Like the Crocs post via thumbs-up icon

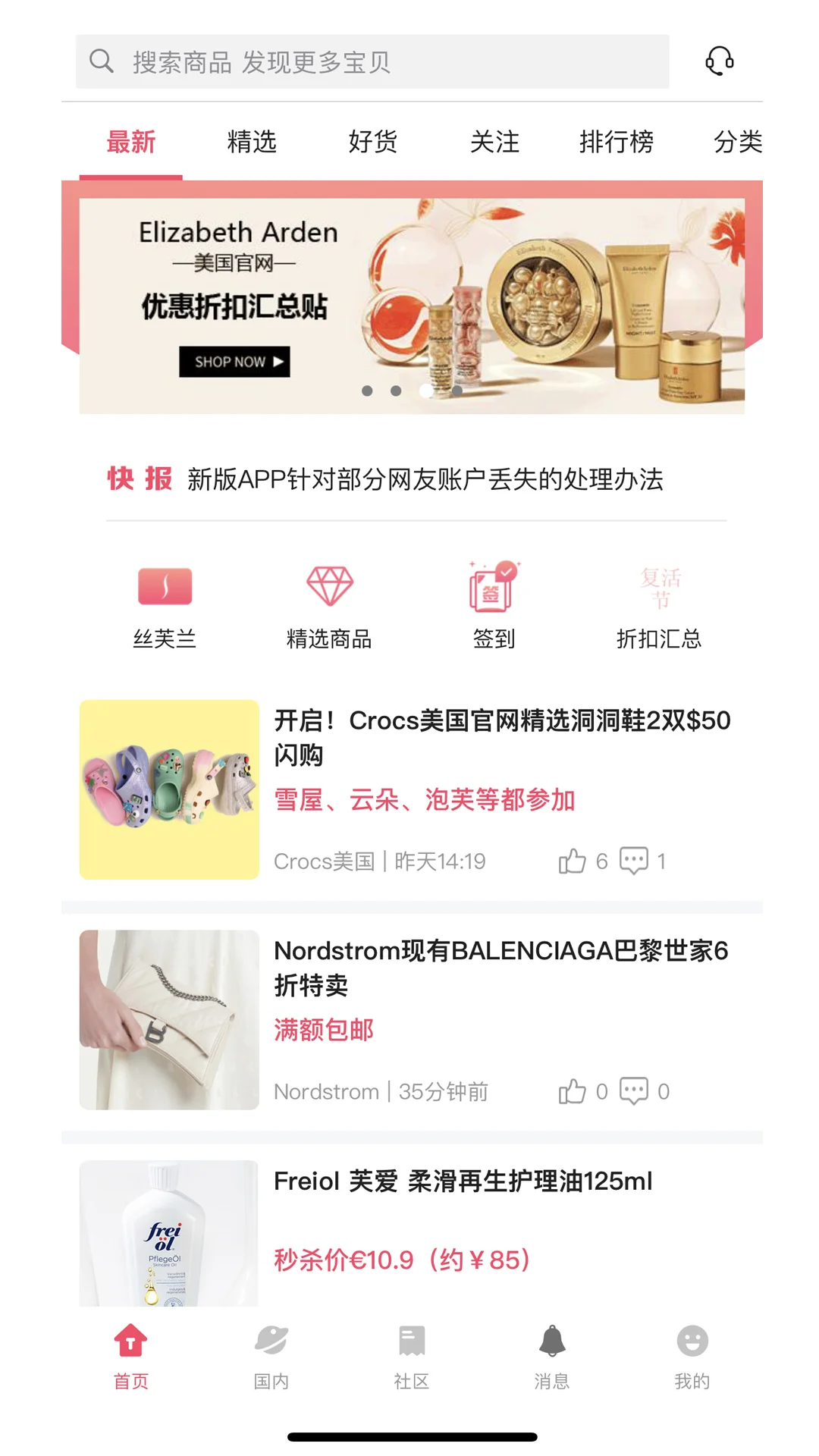pyautogui.click(x=574, y=861)
